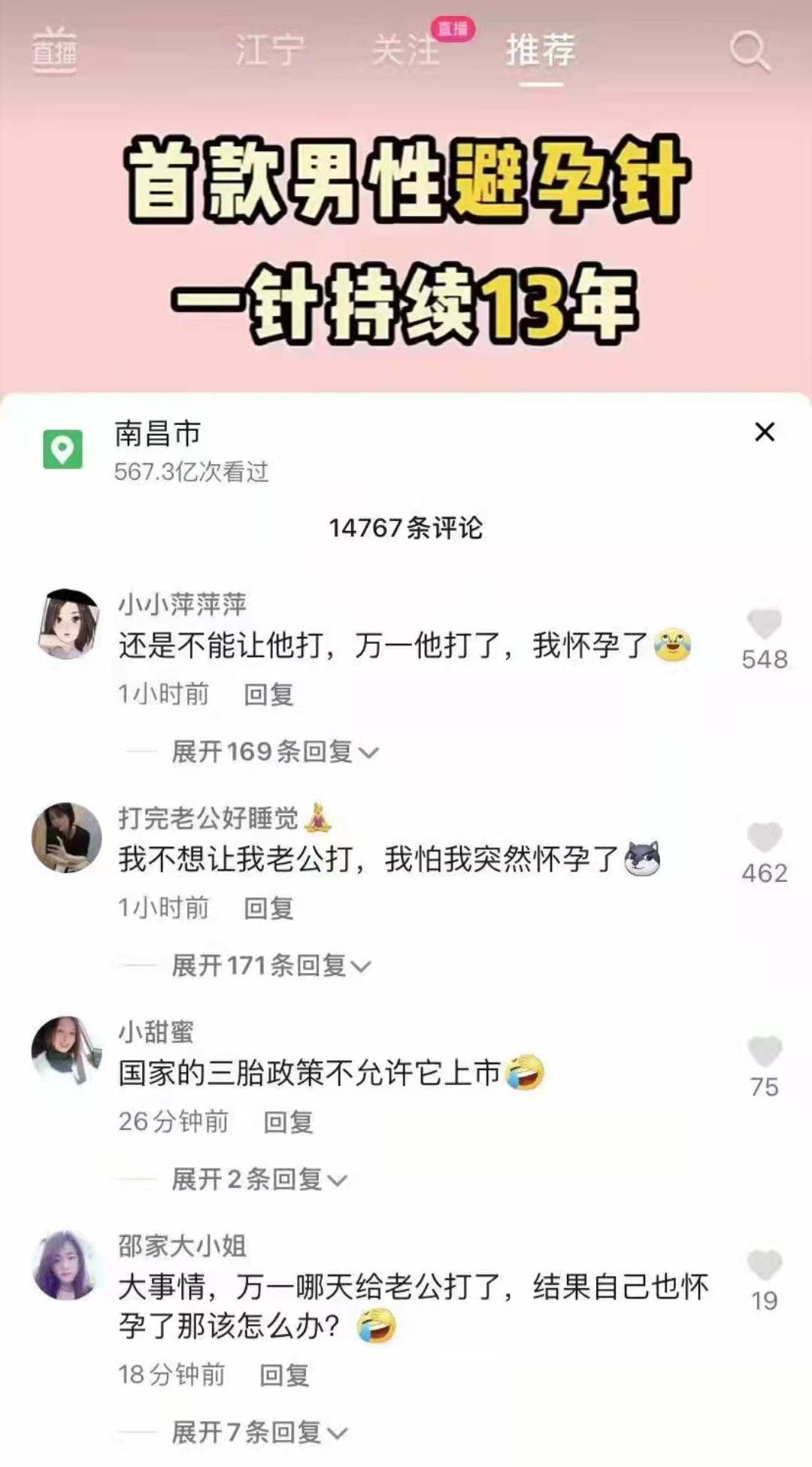Viewport: 812px width, 1467px height.
Task: Switch to the 江宁 tab
Action: point(269,50)
